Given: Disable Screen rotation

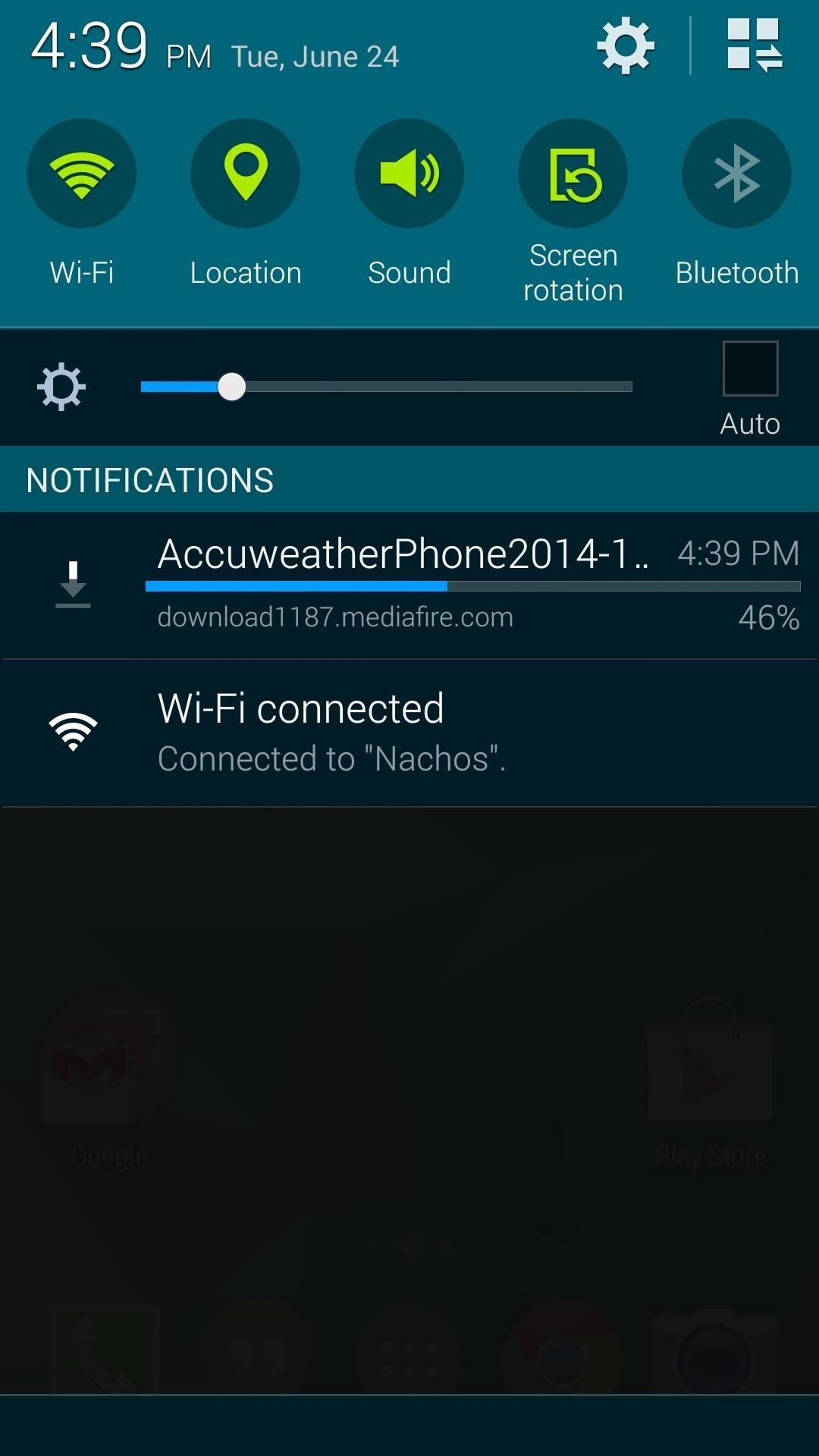Looking at the screenshot, I should point(573,174).
